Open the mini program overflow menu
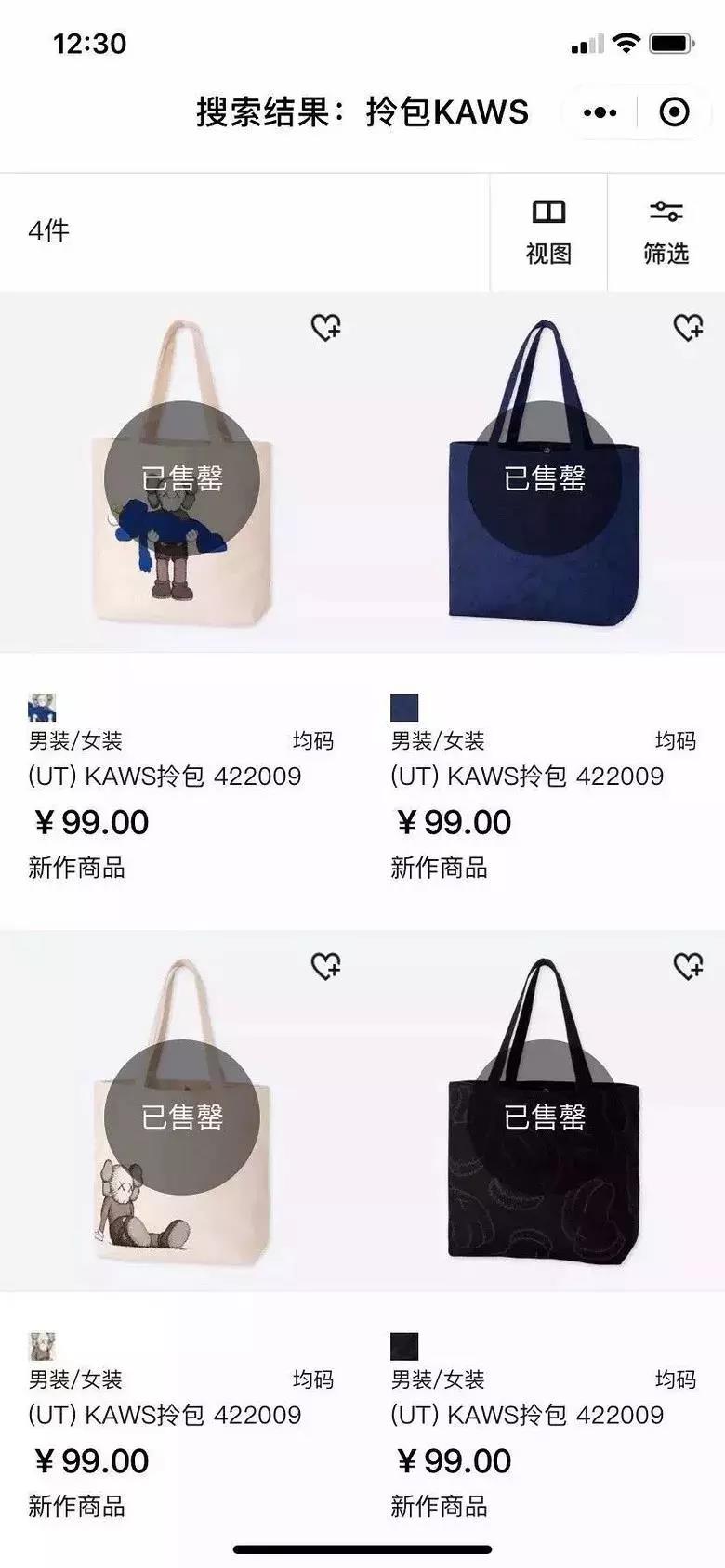This screenshot has height=1568, width=725. pyautogui.click(x=600, y=112)
